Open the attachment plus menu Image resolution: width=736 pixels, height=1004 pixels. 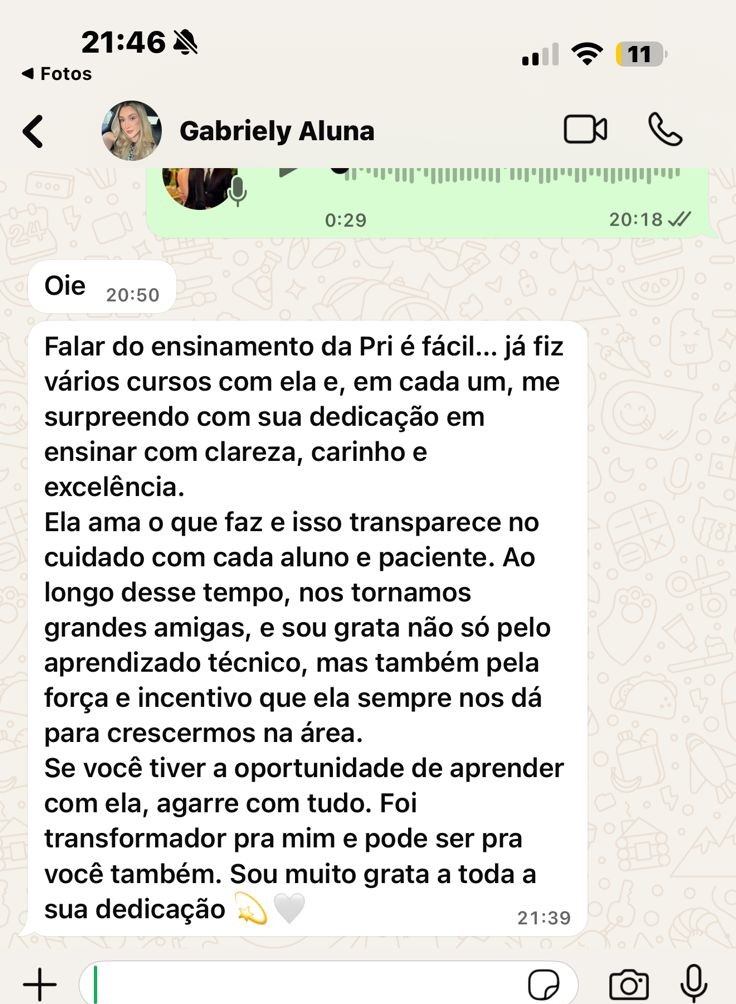pyautogui.click(x=39, y=984)
